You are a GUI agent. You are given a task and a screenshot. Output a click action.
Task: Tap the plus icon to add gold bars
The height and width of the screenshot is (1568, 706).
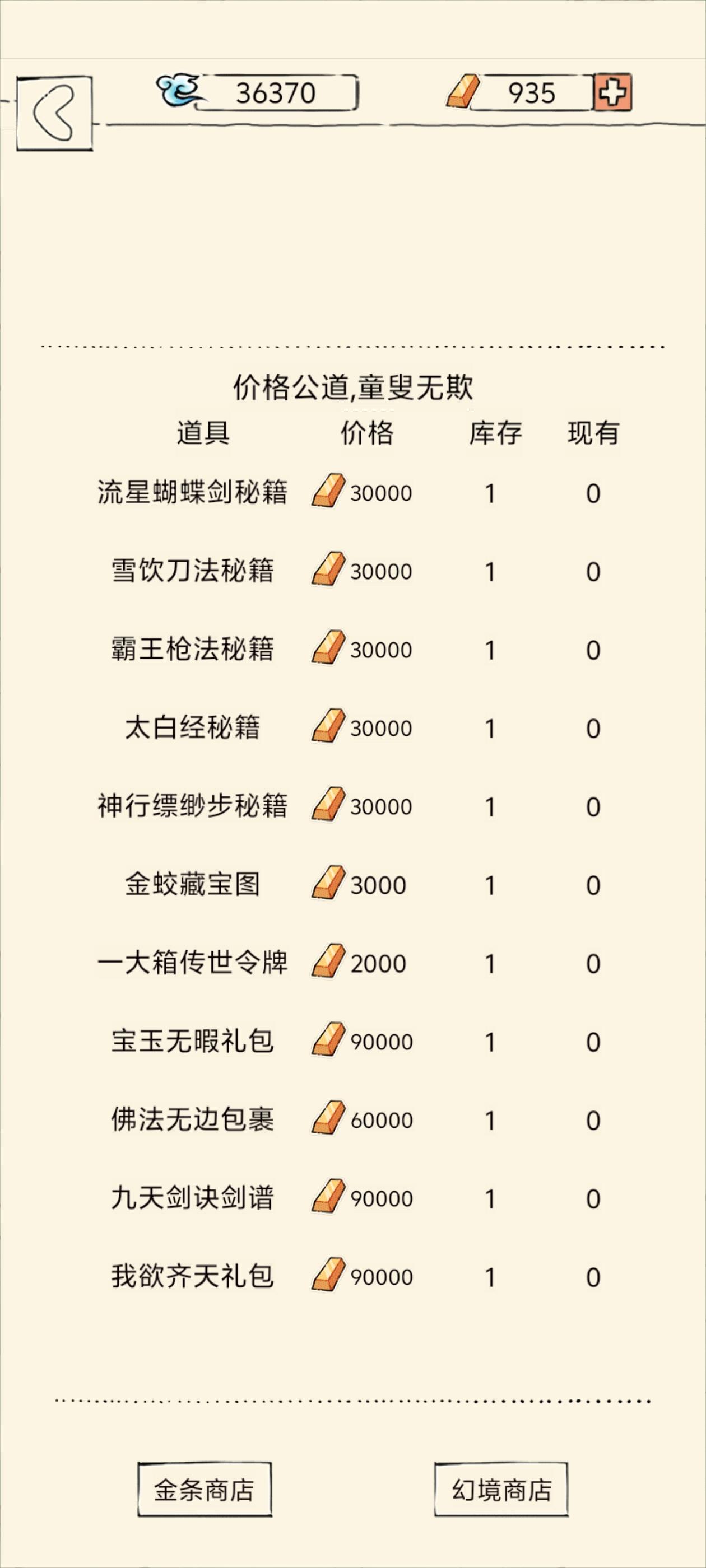click(613, 92)
